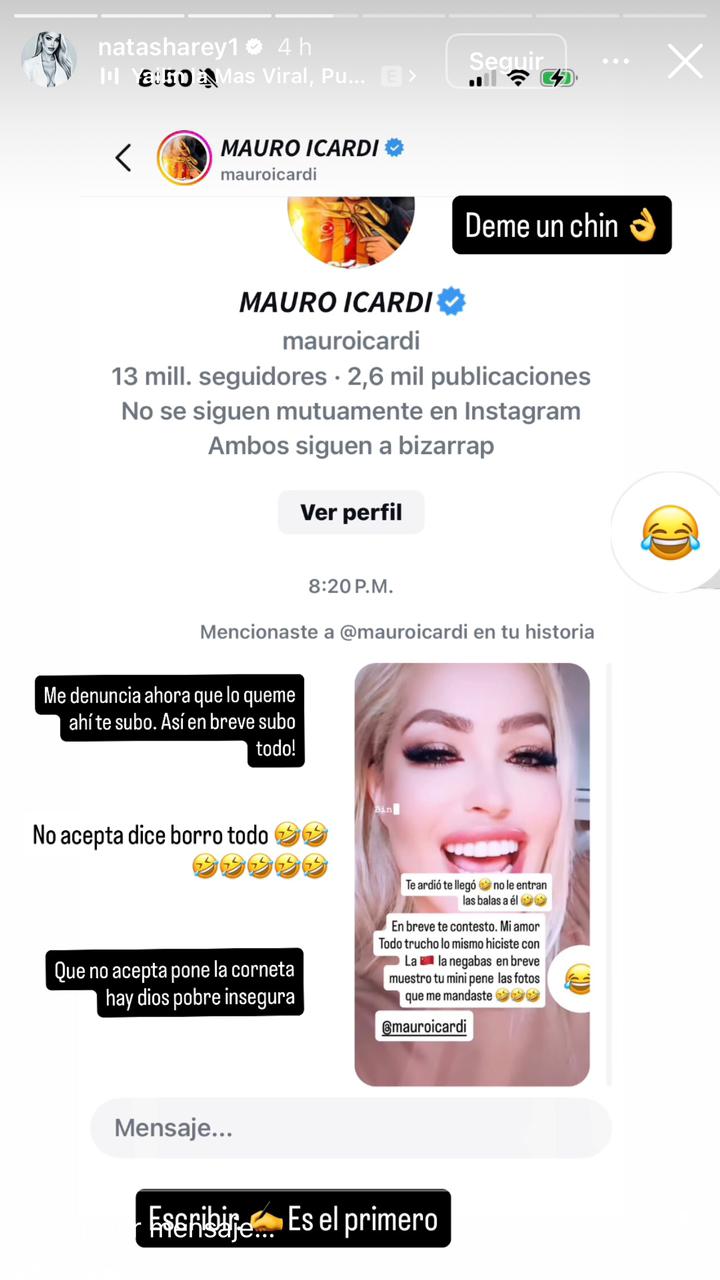Open the story overflow menu

click(616, 61)
